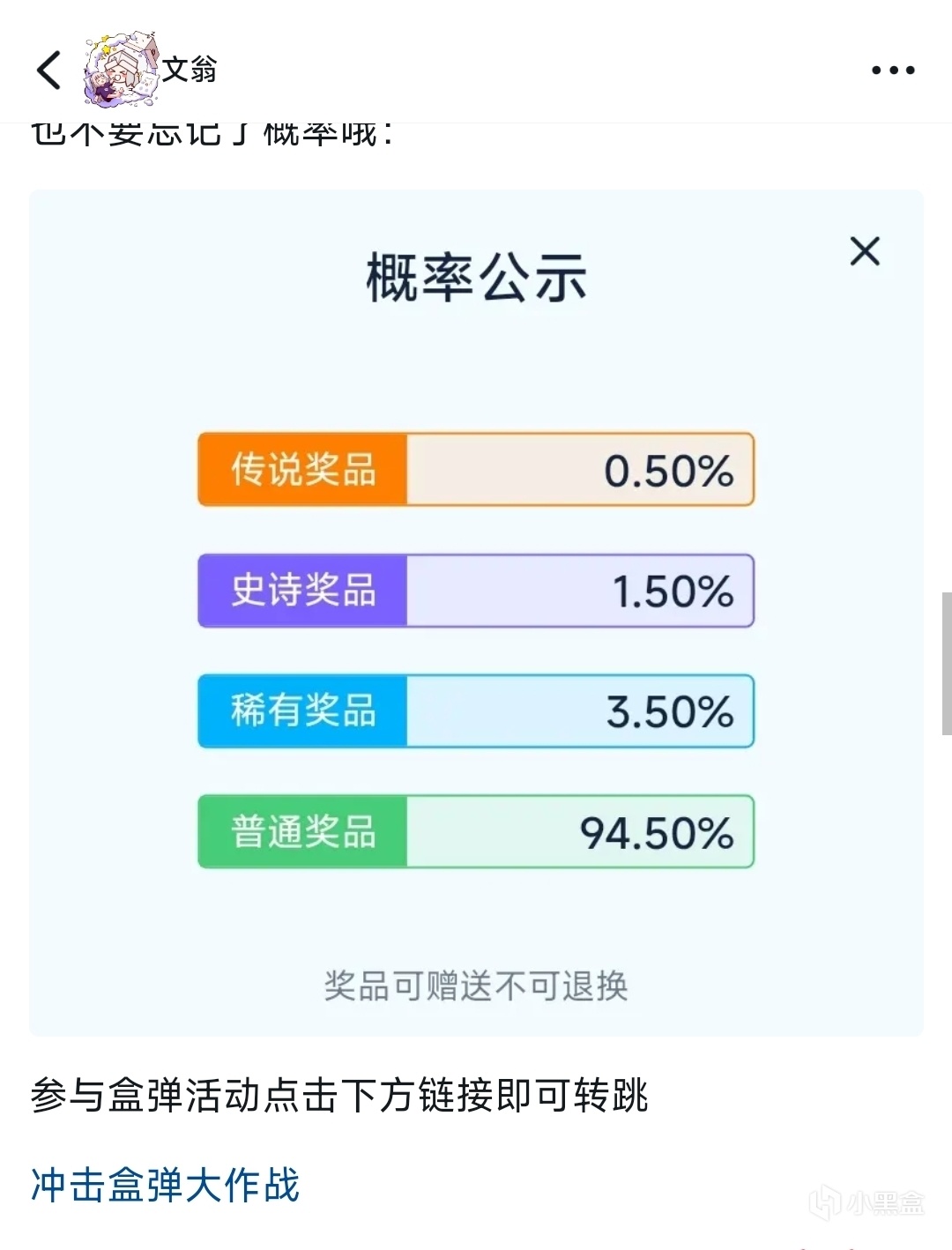Open the three-dot overflow menu

pyautogui.click(x=893, y=70)
